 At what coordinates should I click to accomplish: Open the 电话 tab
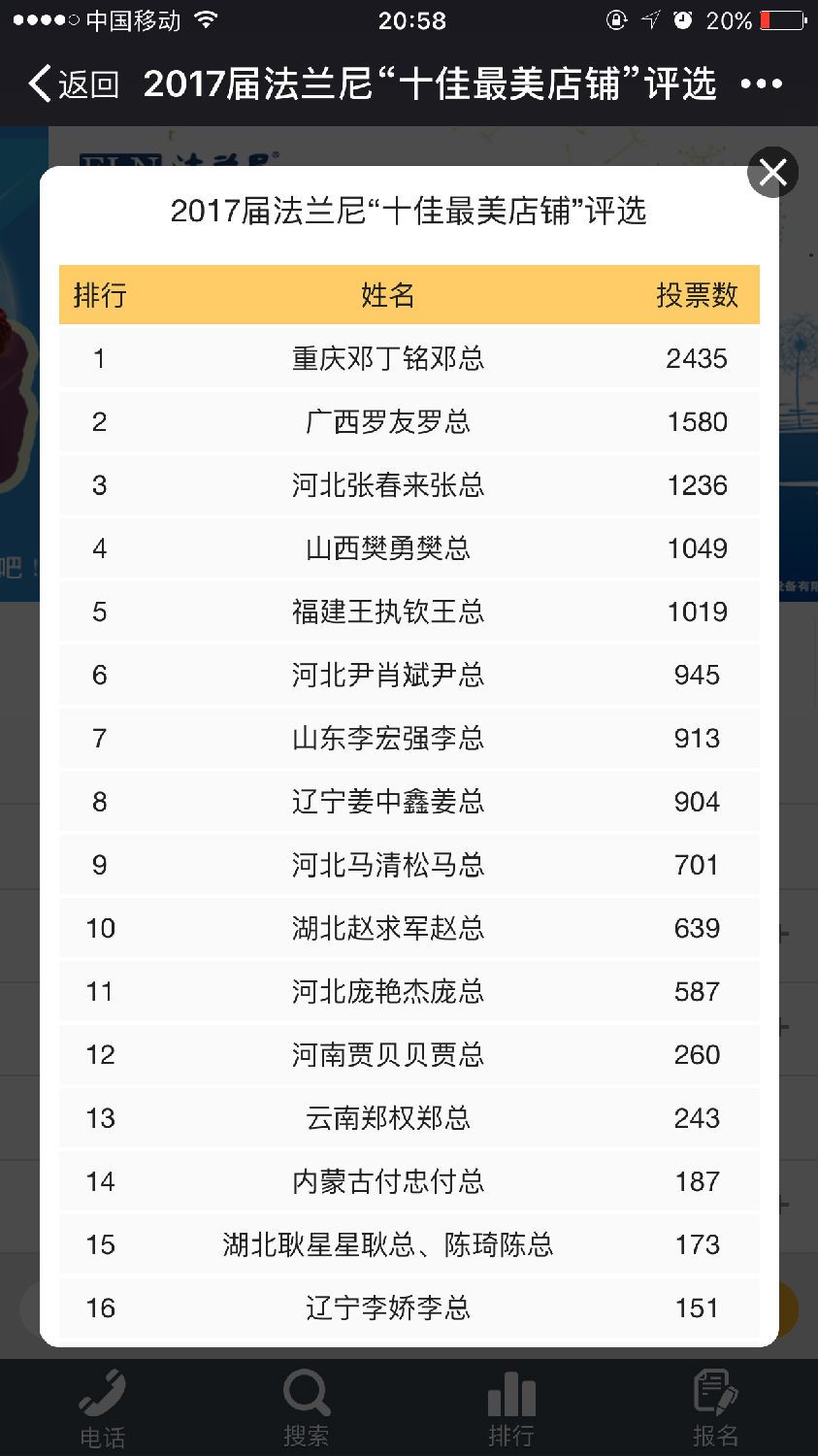coord(102,1408)
